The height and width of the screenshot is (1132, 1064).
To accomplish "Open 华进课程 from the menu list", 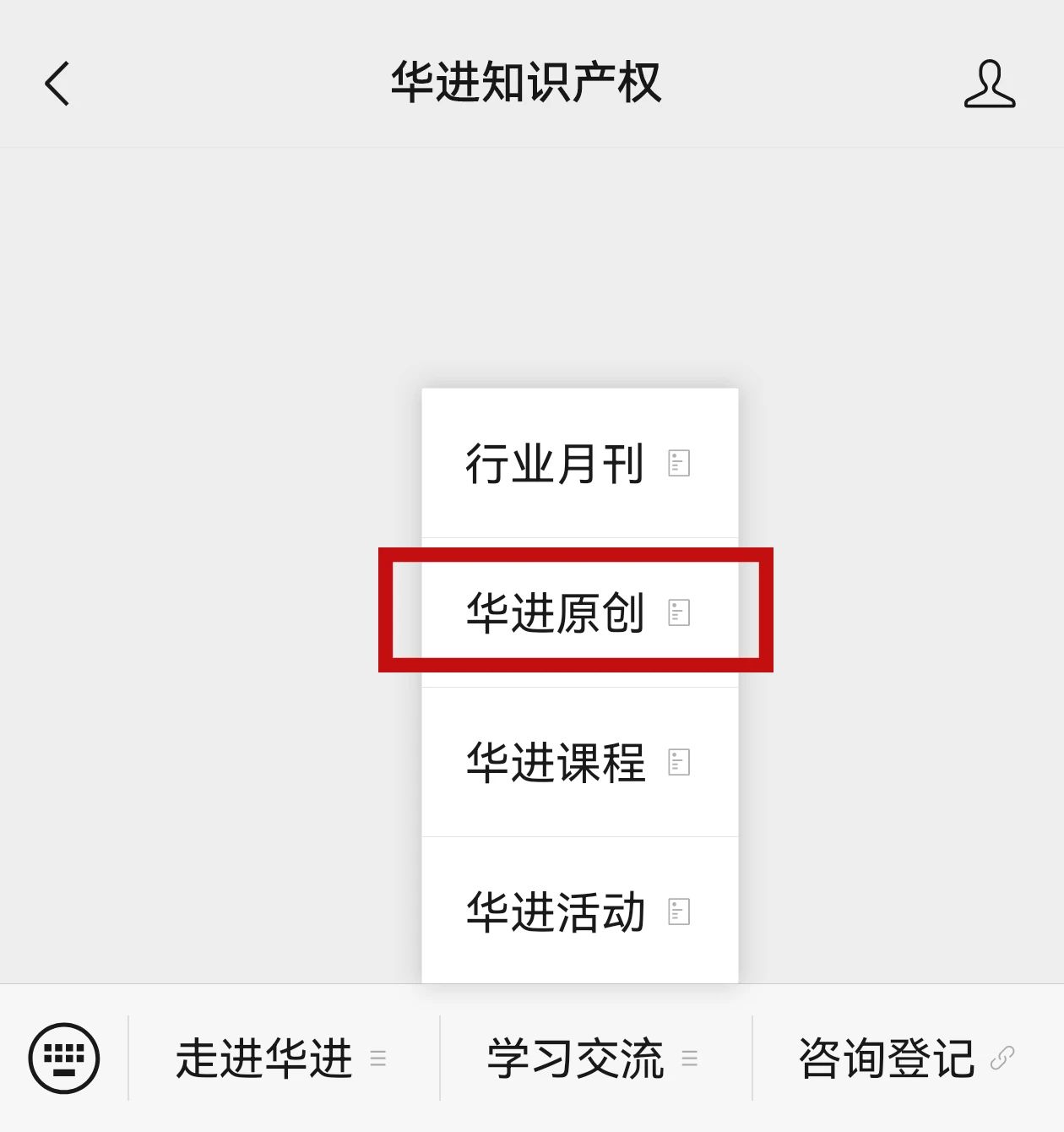I will coord(556,763).
